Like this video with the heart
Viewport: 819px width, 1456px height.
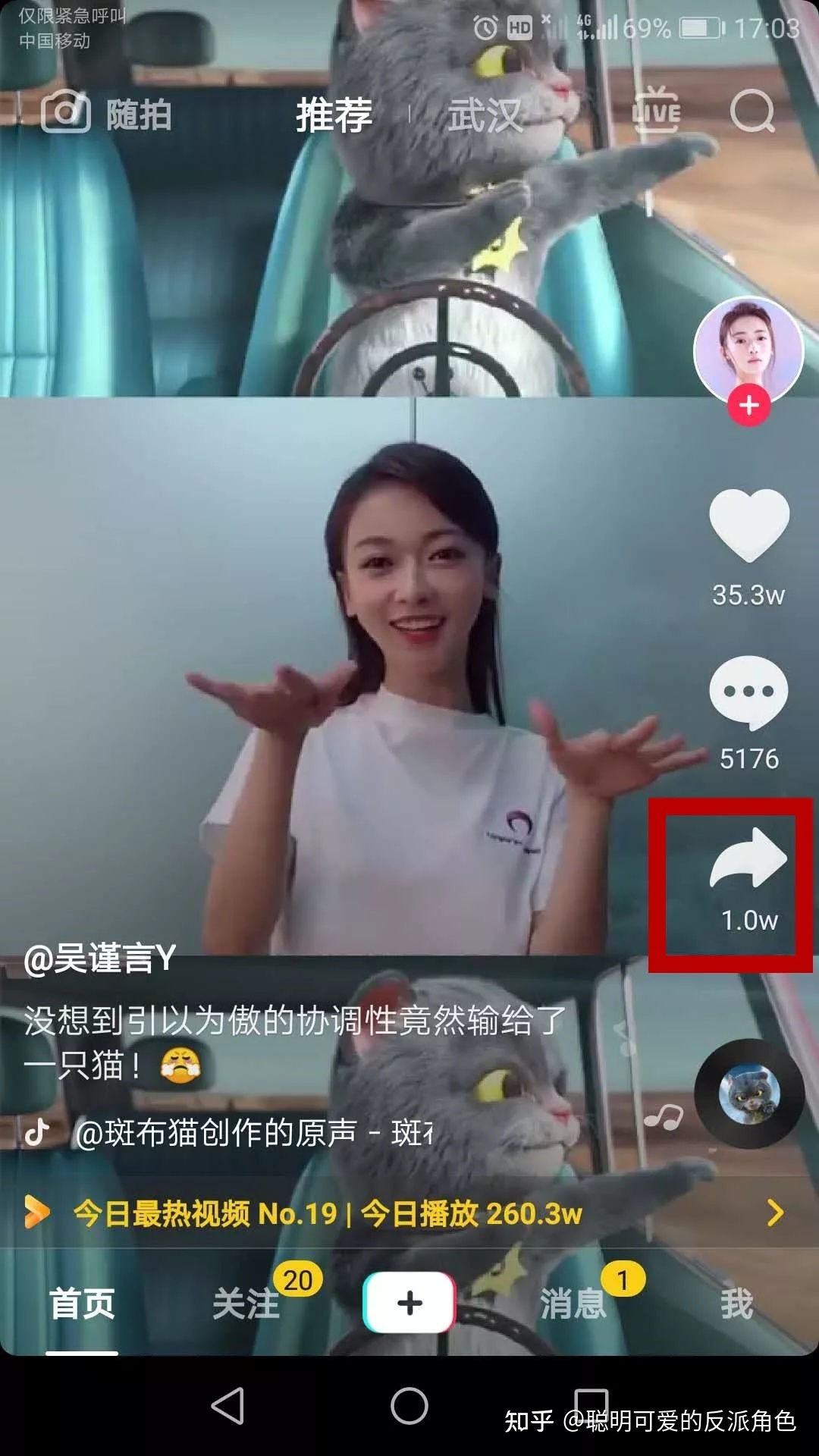click(x=749, y=526)
